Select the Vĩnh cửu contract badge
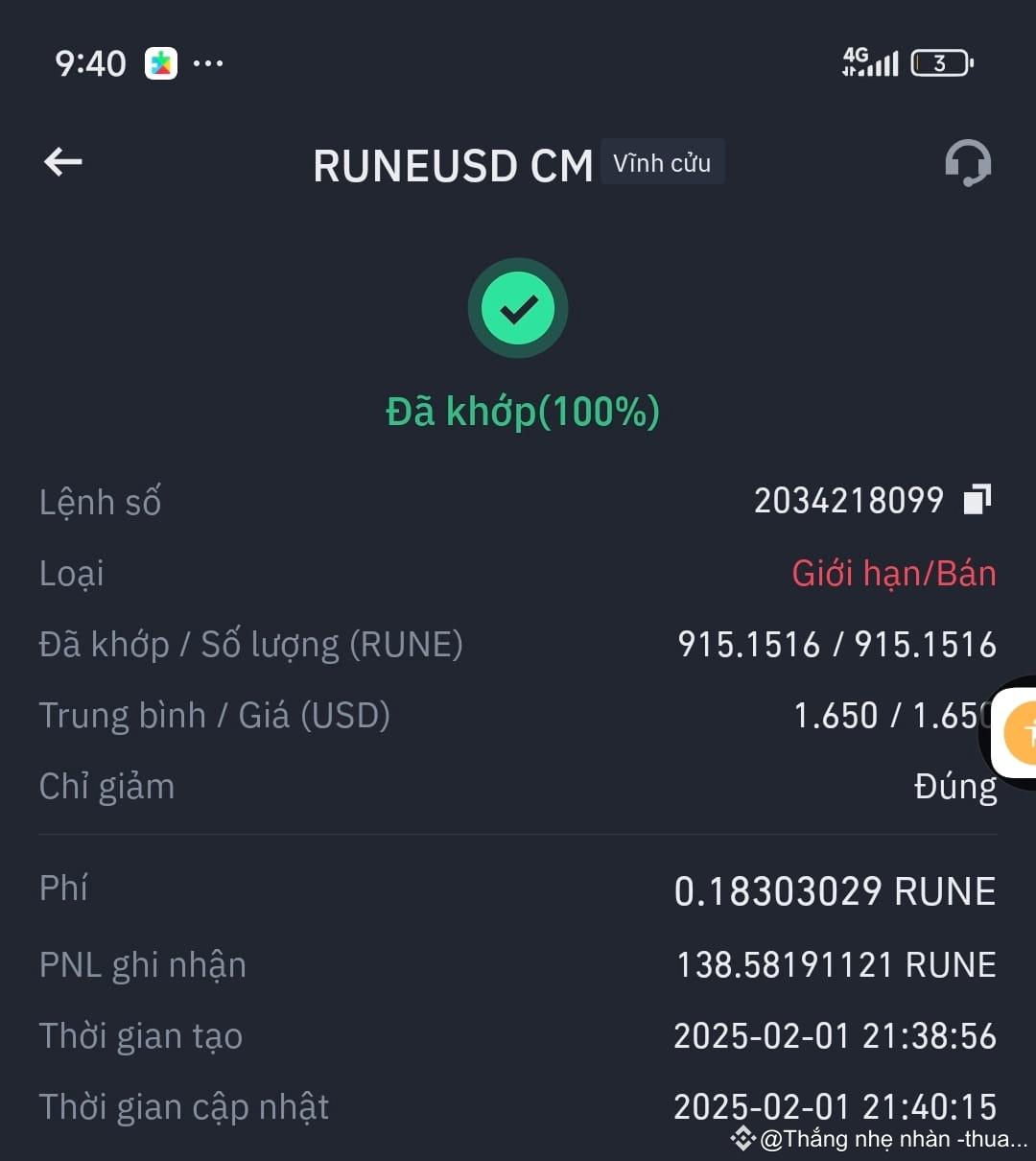The image size is (1036, 1161). tap(662, 162)
